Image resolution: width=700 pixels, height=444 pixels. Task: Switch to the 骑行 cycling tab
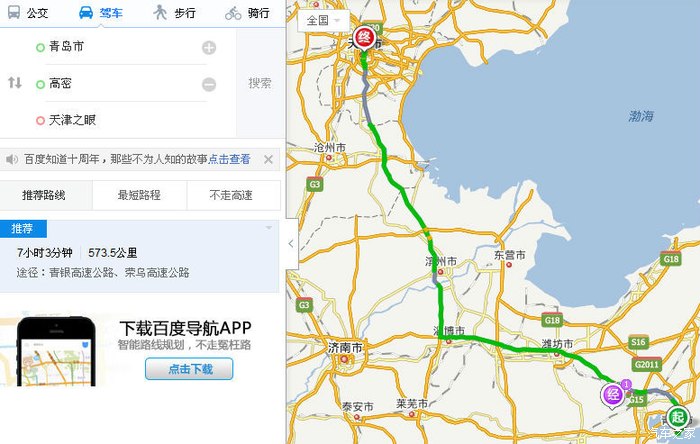[247, 14]
